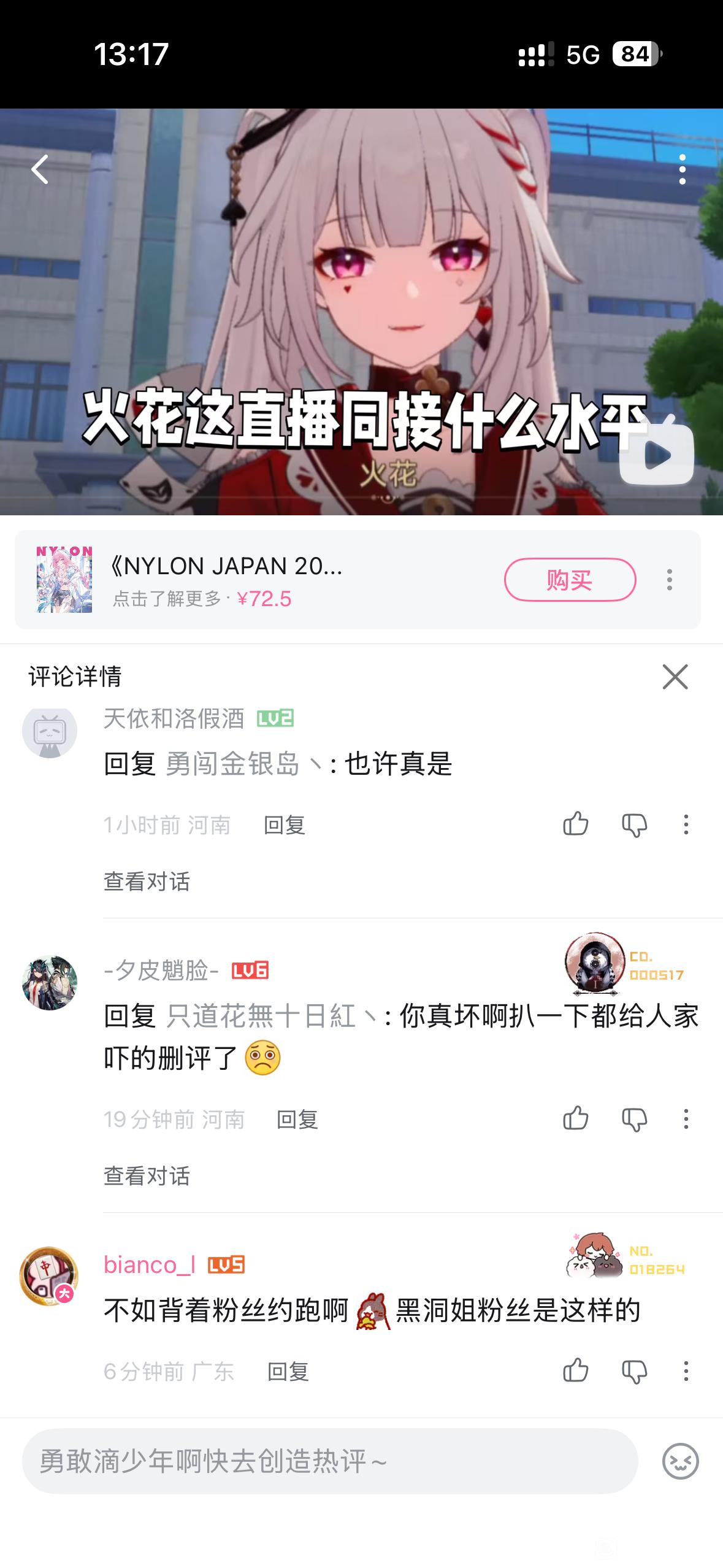Image resolution: width=723 pixels, height=1568 pixels.
Task: Play the video via the play button
Action: coord(656,455)
